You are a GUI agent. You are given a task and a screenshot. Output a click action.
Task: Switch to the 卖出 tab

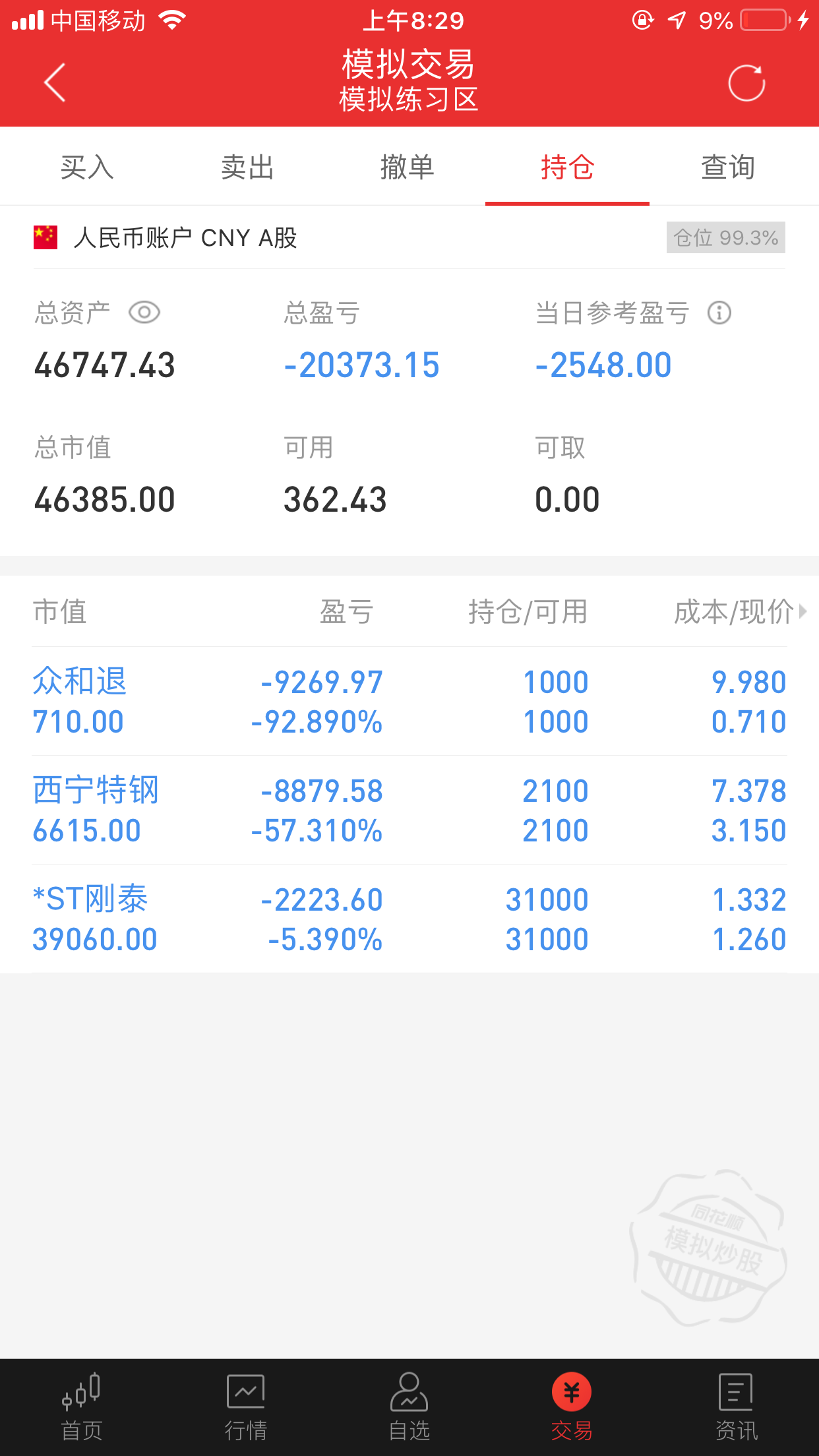(x=247, y=167)
